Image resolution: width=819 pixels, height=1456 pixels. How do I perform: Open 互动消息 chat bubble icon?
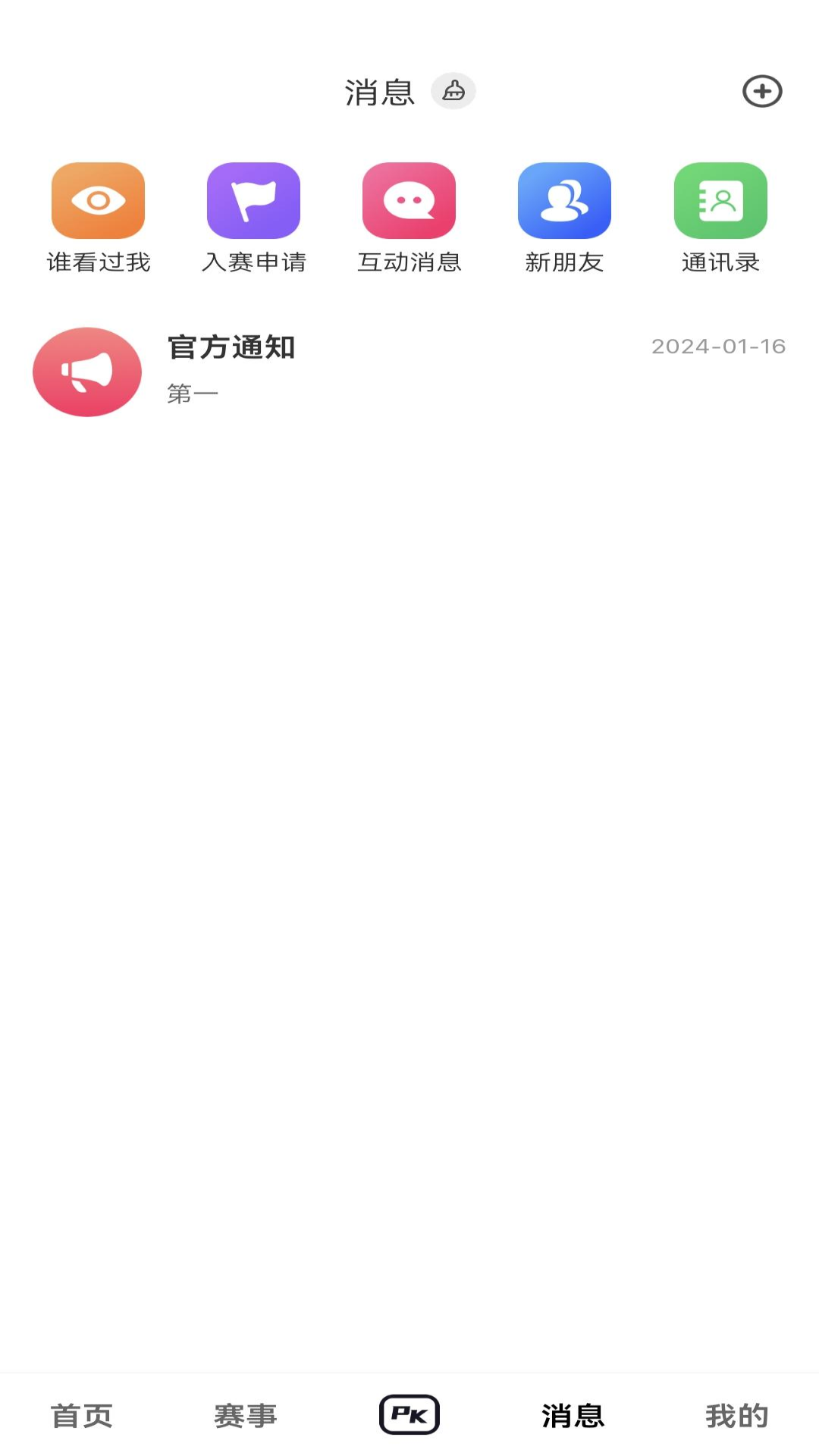pos(409,200)
